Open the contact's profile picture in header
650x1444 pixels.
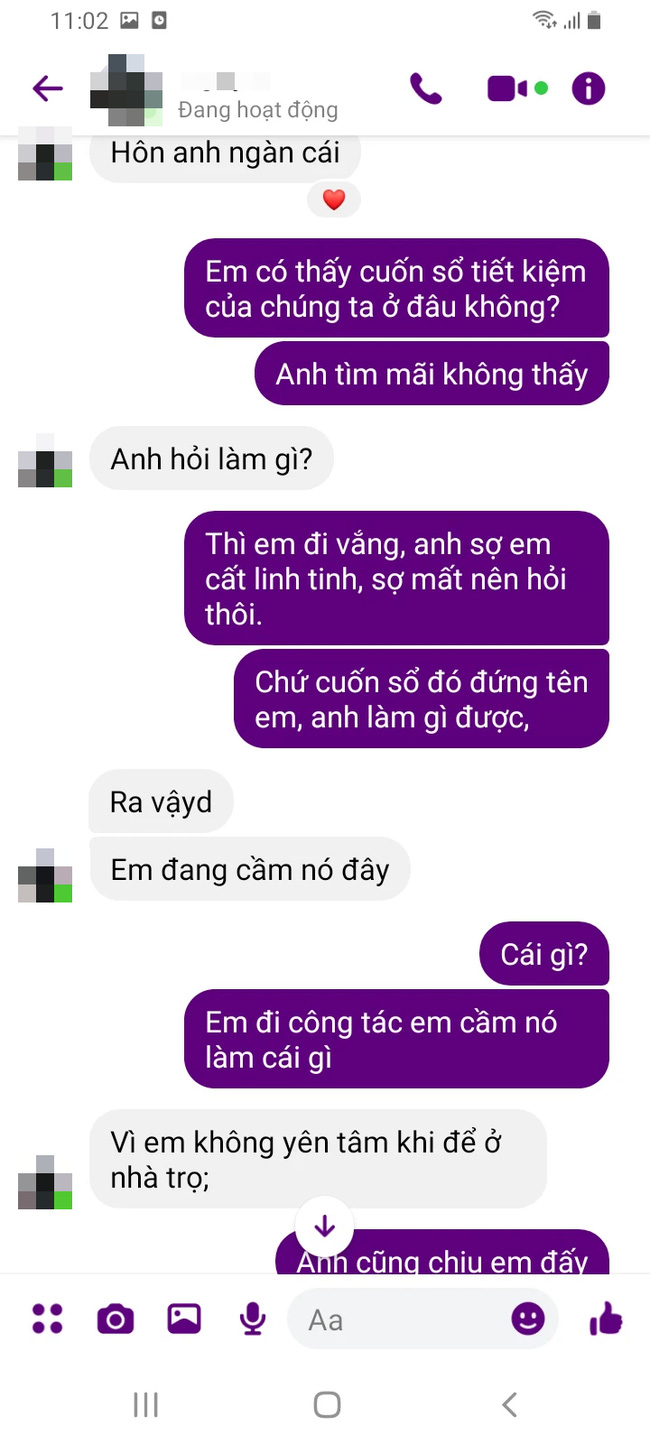click(x=125, y=89)
